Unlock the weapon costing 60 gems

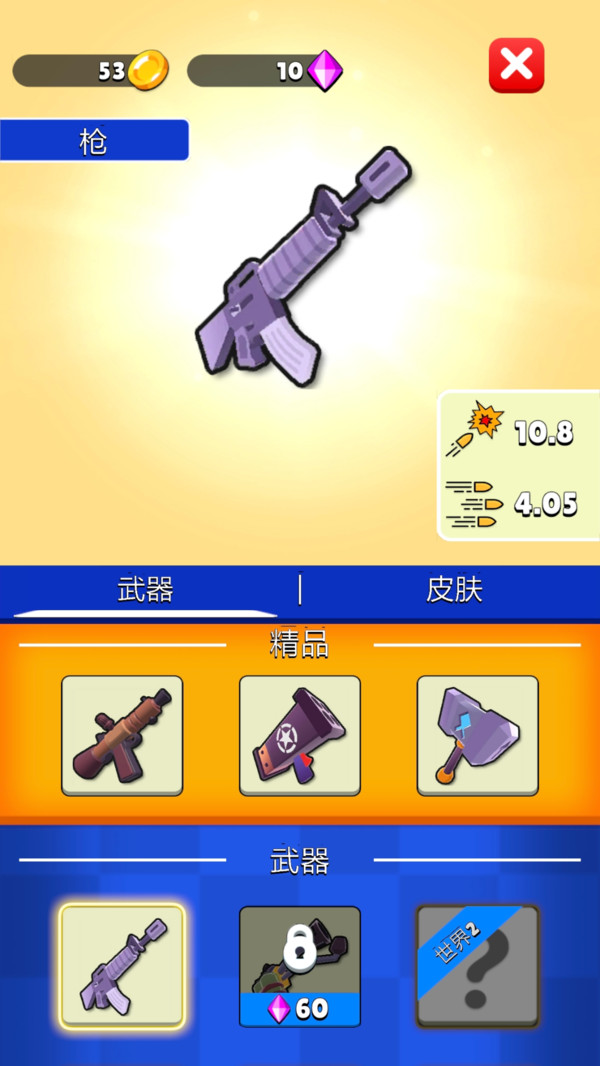(300, 966)
